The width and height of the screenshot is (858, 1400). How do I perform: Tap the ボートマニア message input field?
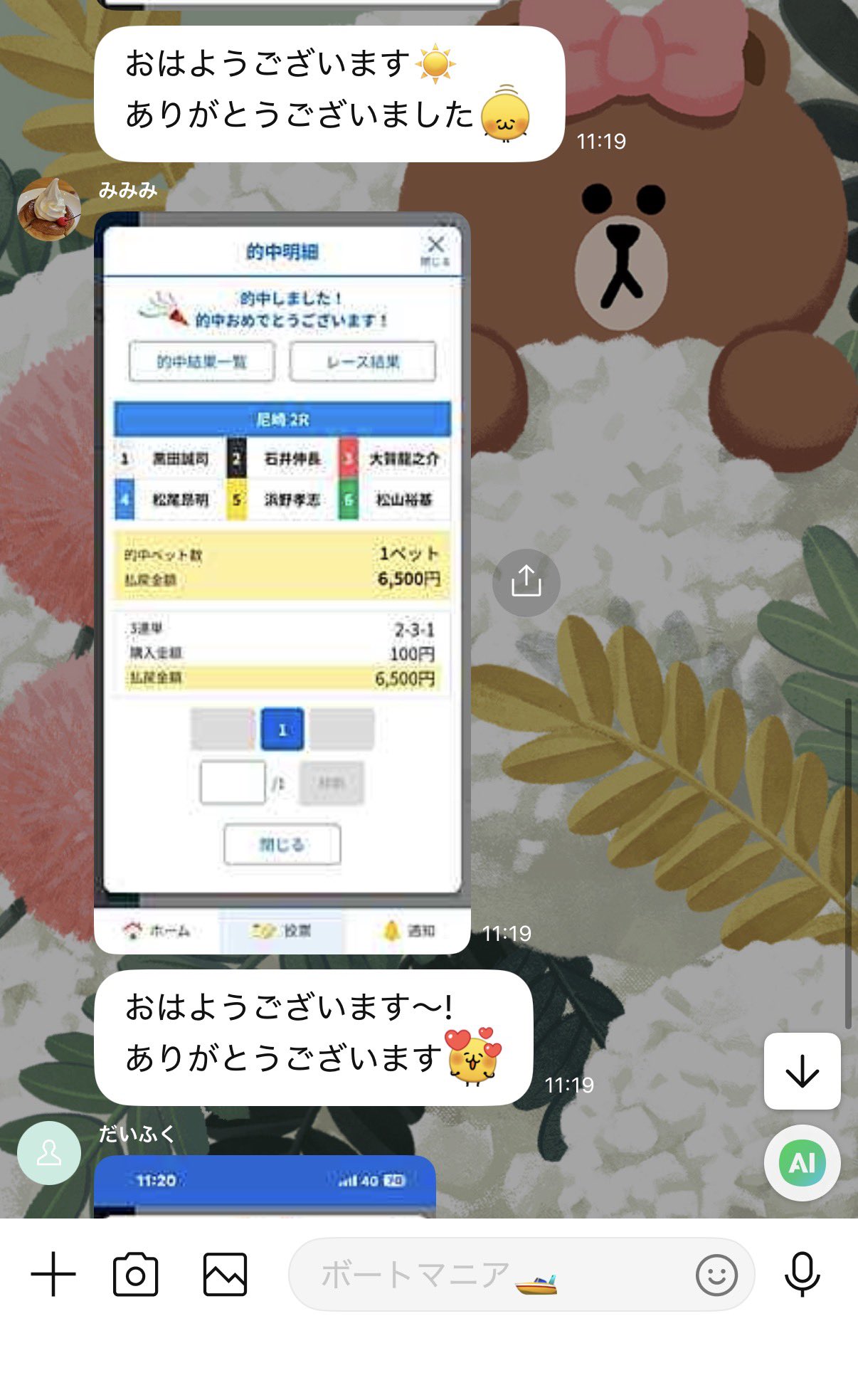coord(484,1274)
